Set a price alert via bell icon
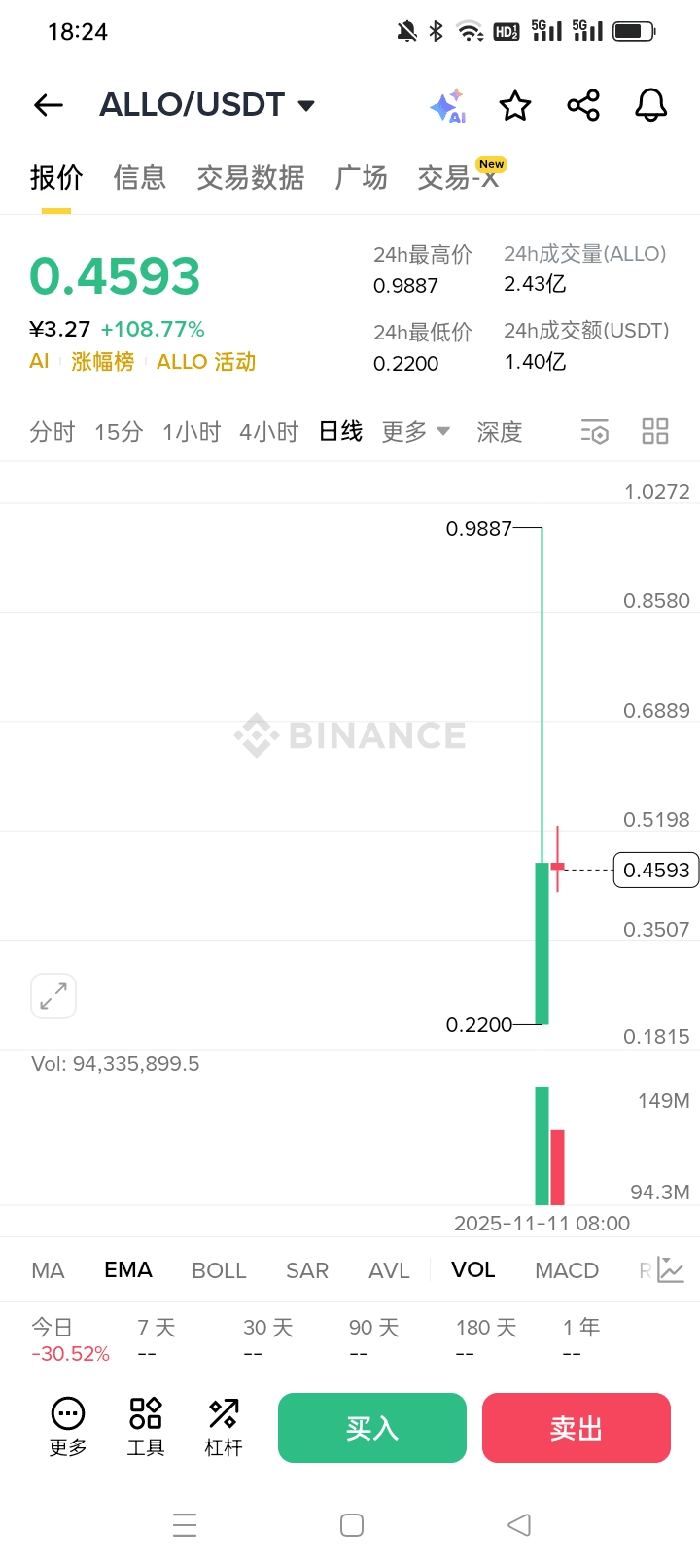700x1568 pixels. tap(651, 105)
